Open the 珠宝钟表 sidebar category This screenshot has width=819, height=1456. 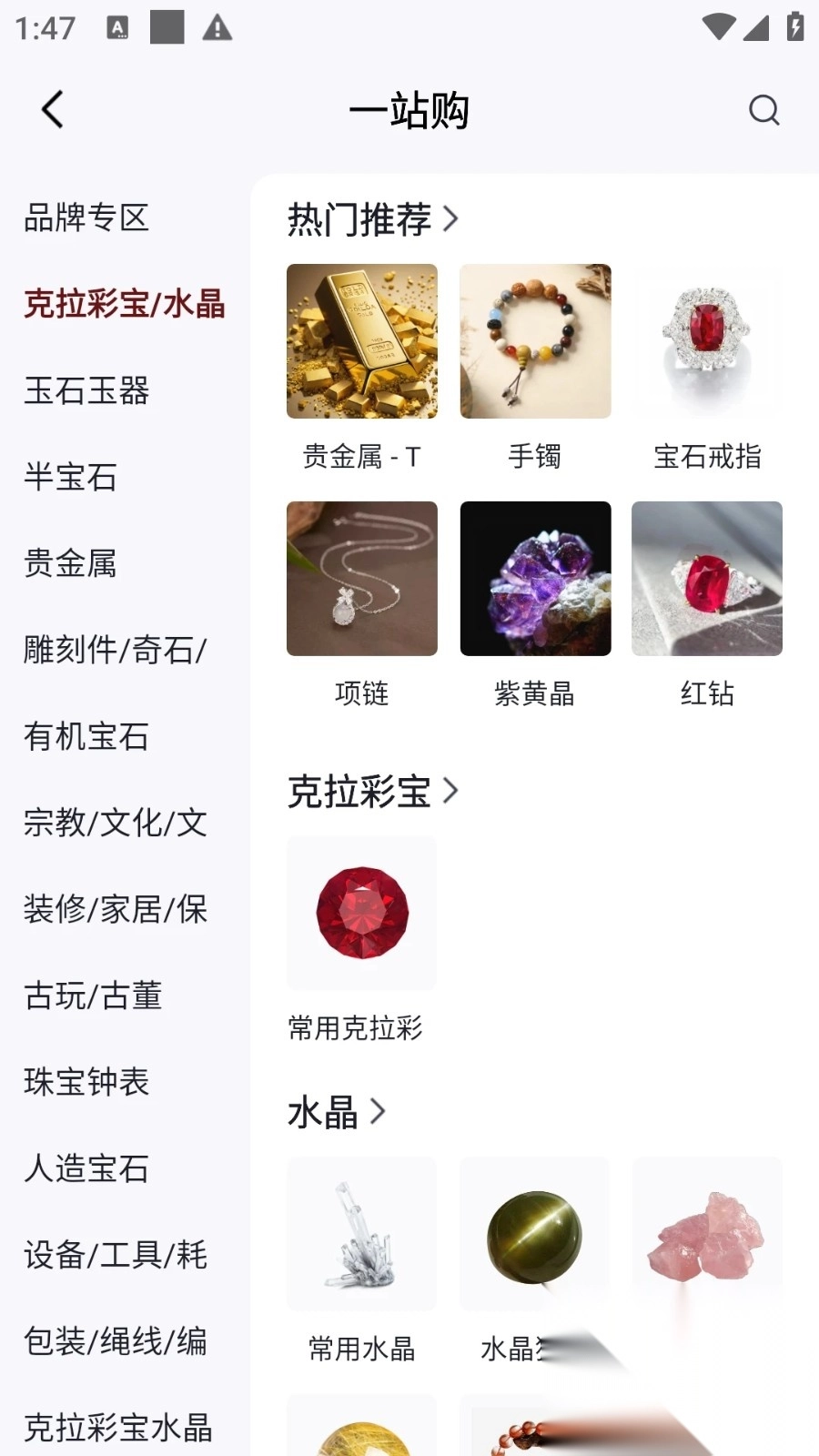click(85, 1083)
